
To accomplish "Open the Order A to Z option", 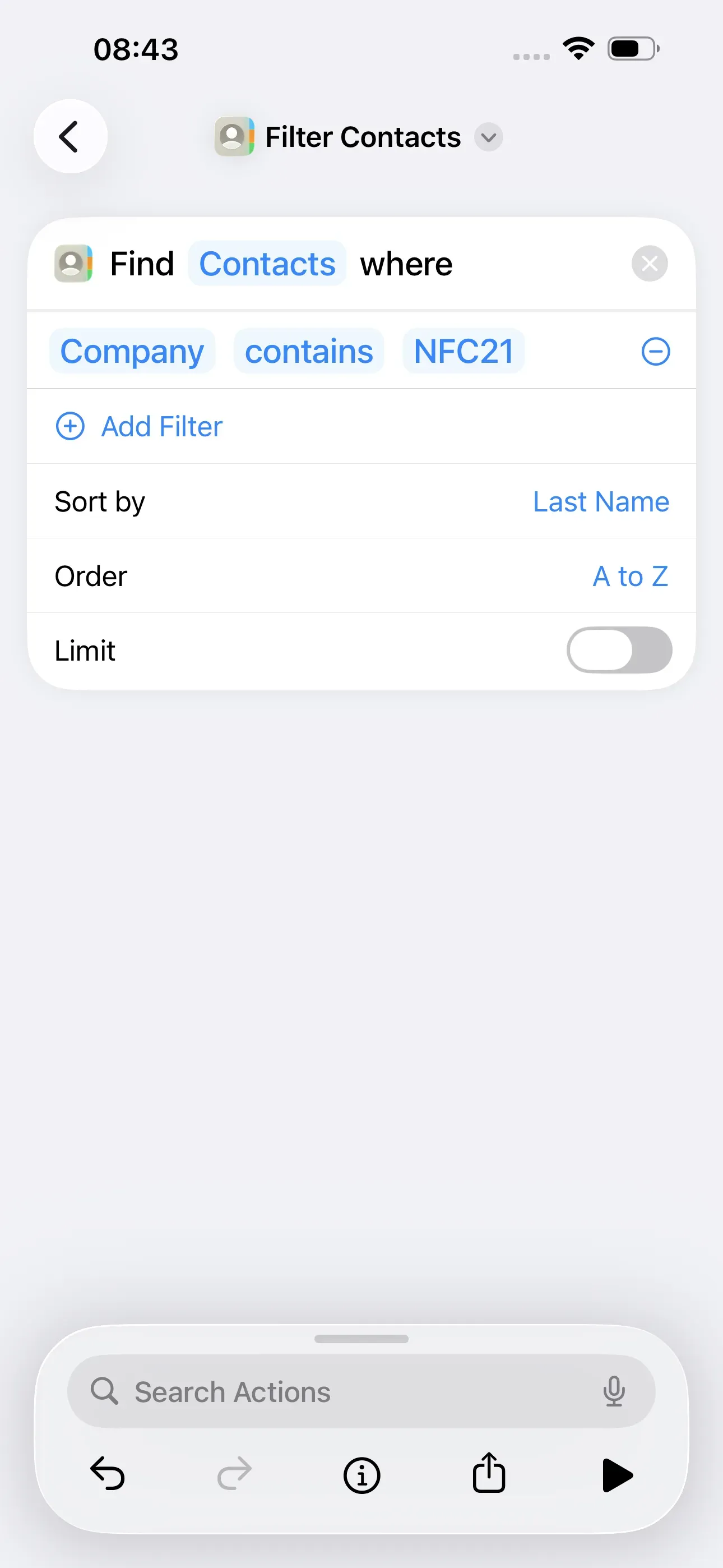I will [630, 576].
